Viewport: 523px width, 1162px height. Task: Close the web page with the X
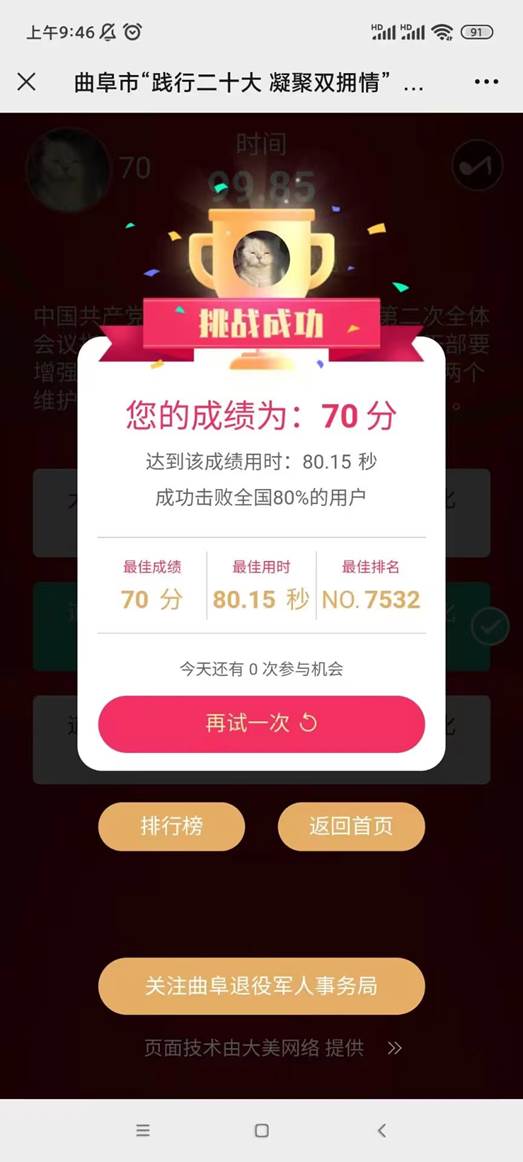pyautogui.click(x=26, y=82)
